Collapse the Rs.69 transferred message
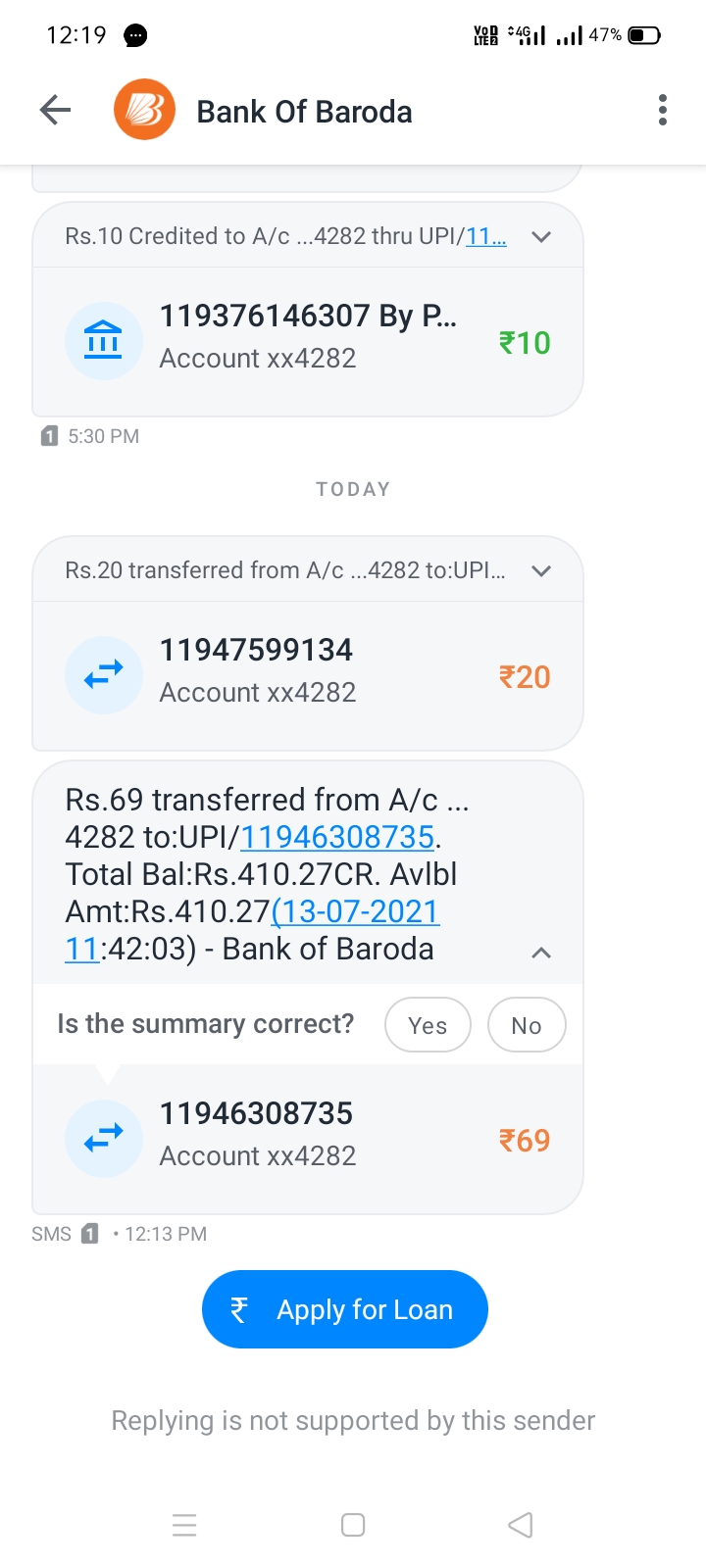This screenshot has width=706, height=1568. click(x=541, y=953)
